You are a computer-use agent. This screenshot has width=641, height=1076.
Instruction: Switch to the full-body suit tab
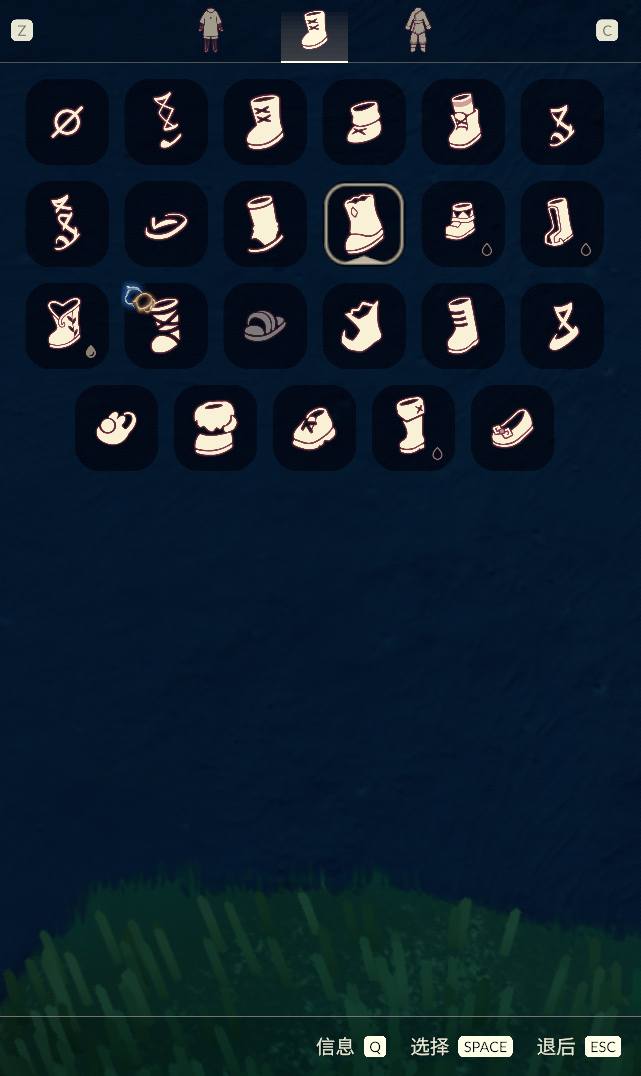click(x=418, y=30)
